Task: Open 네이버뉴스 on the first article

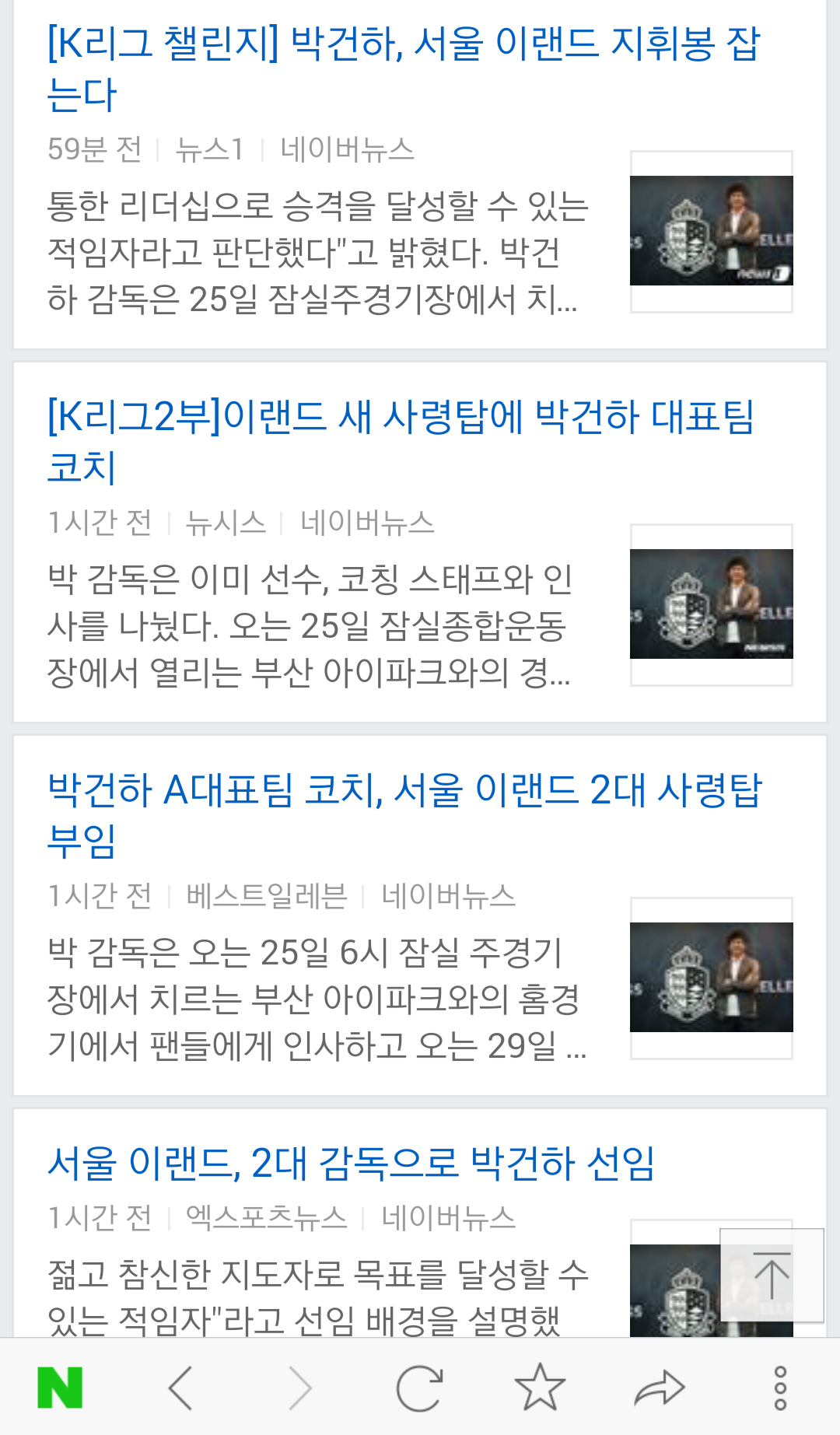Action: [345, 150]
